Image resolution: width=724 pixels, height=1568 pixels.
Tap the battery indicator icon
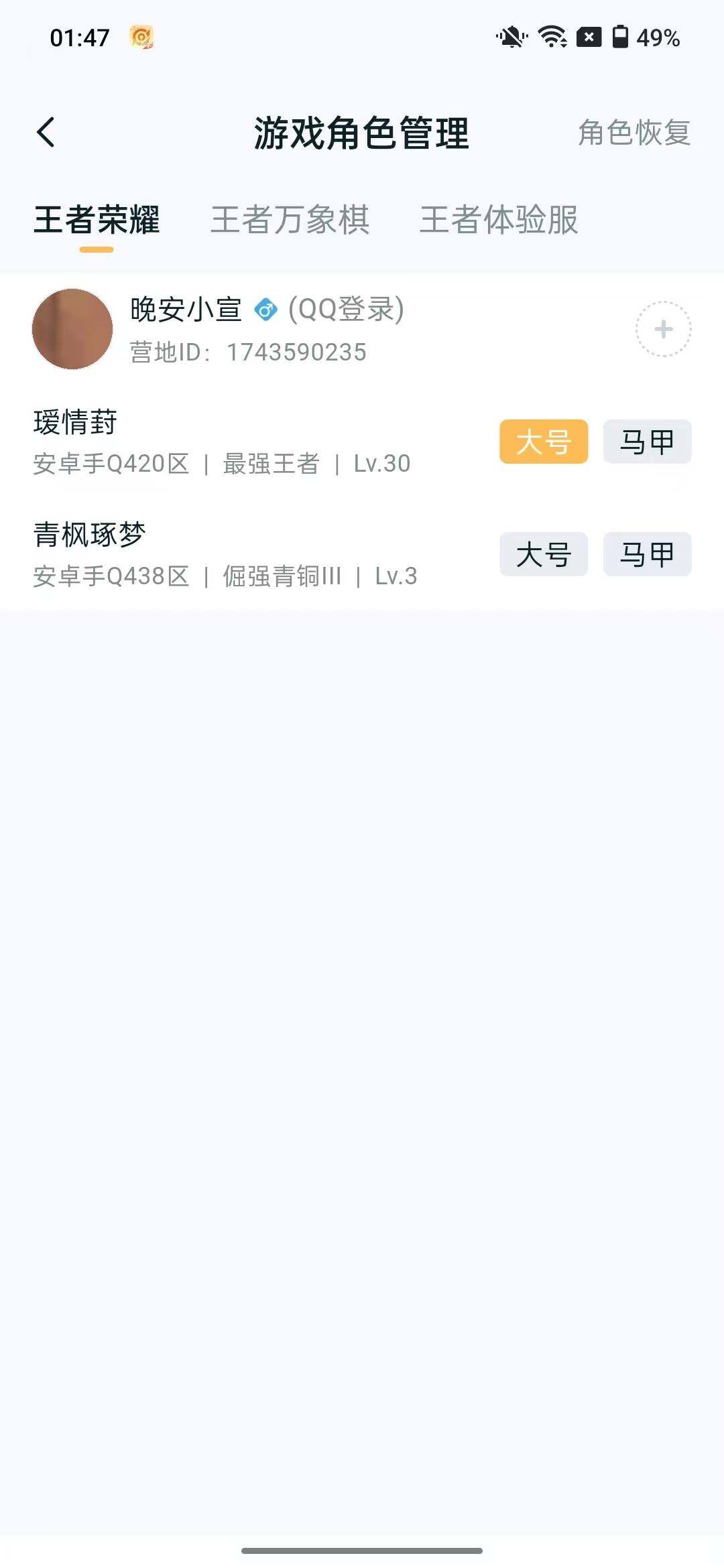tap(620, 38)
